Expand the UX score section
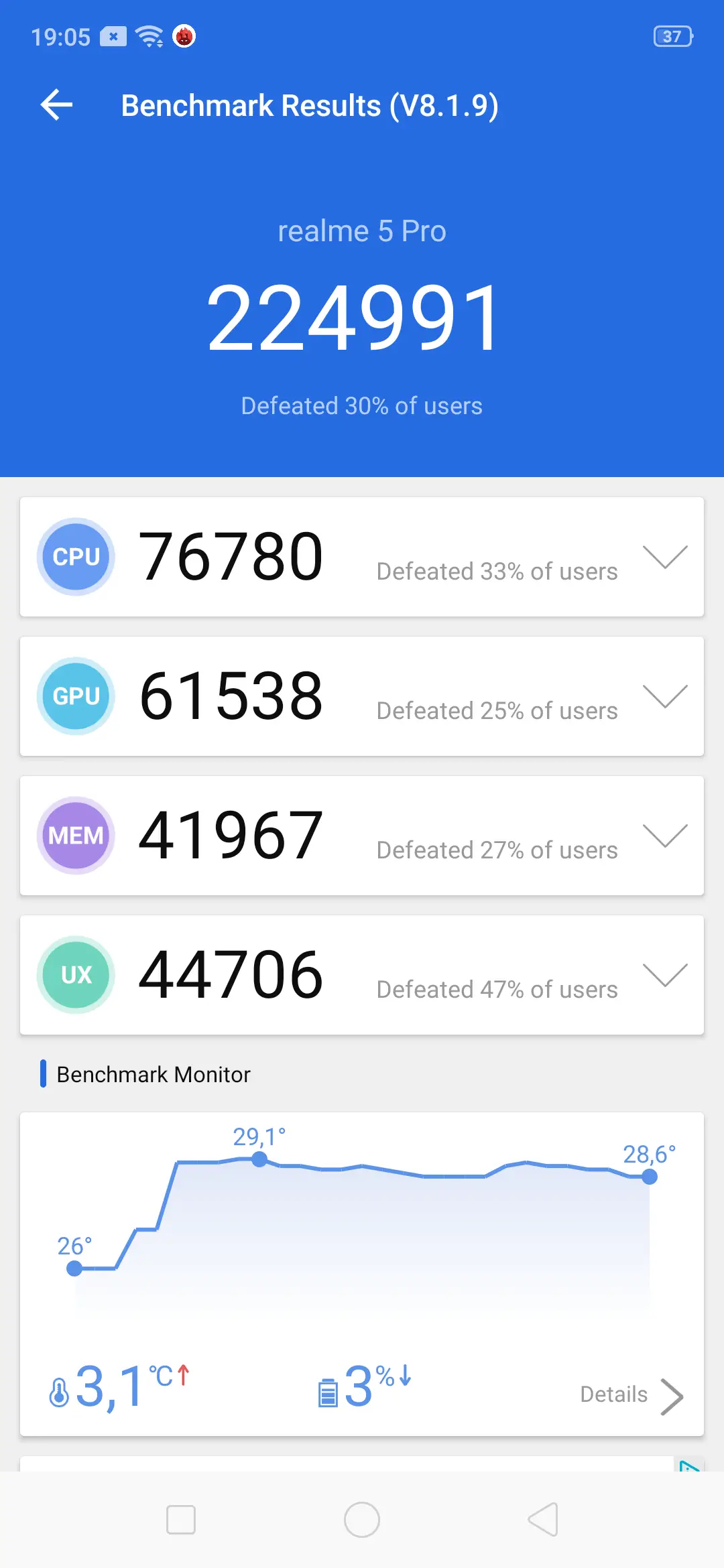Viewport: 724px width, 1568px height. tap(665, 975)
